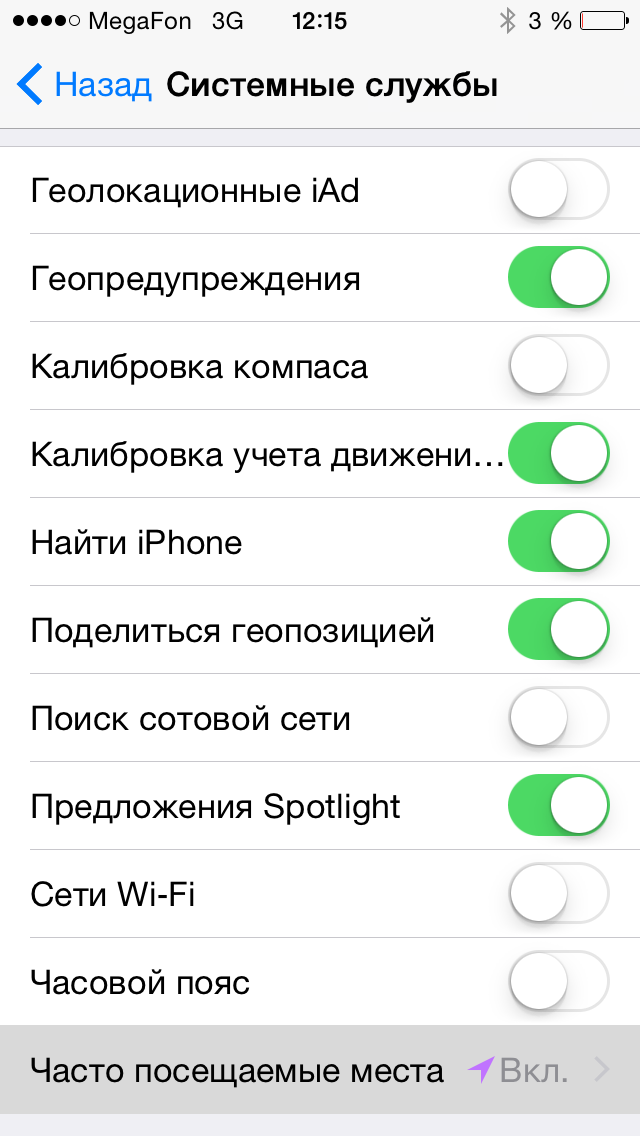Go back via the Назад button
Viewport: 640px width, 1136px height.
pos(84,85)
